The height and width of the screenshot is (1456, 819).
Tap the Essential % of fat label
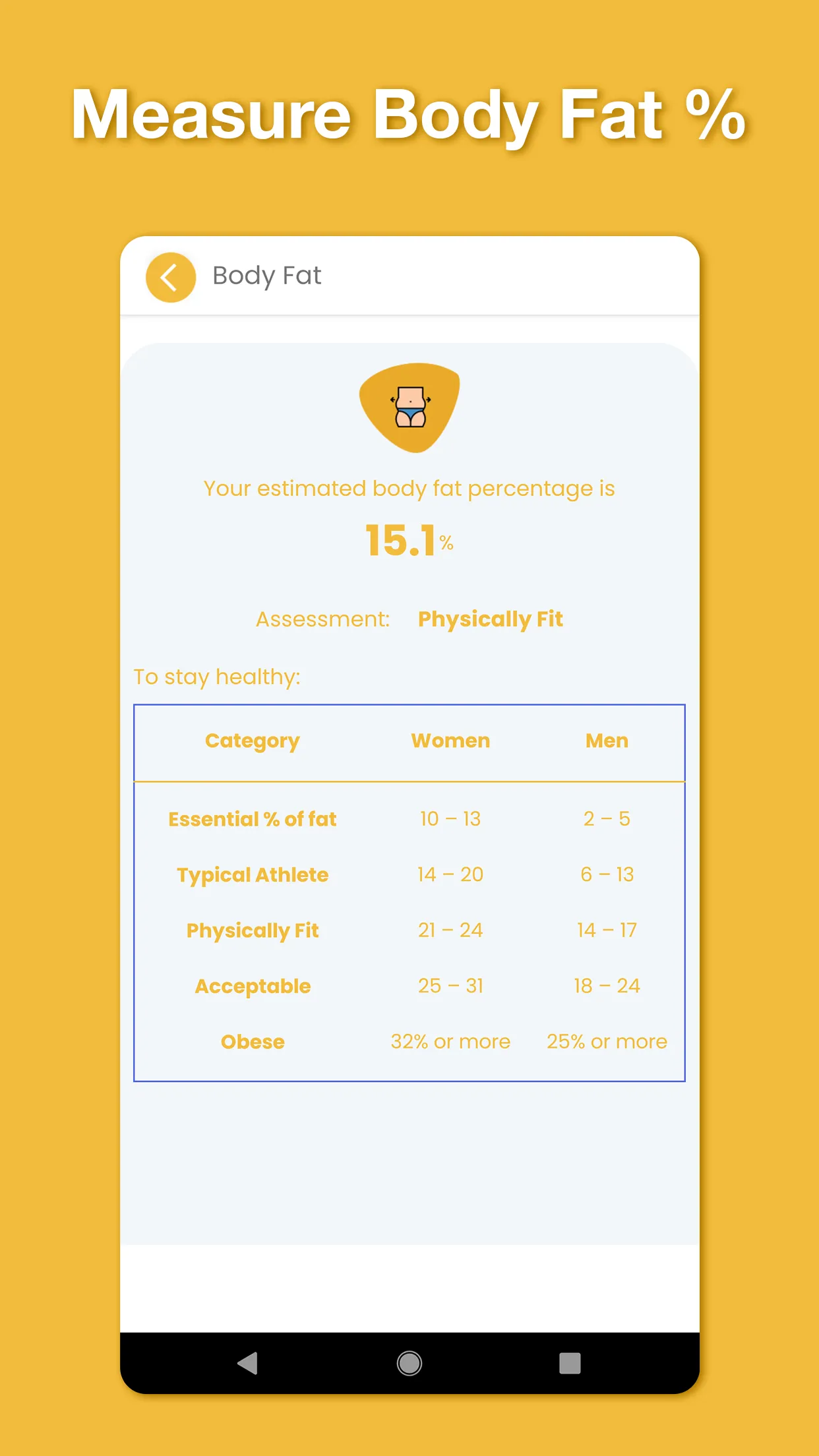pyautogui.click(x=252, y=818)
